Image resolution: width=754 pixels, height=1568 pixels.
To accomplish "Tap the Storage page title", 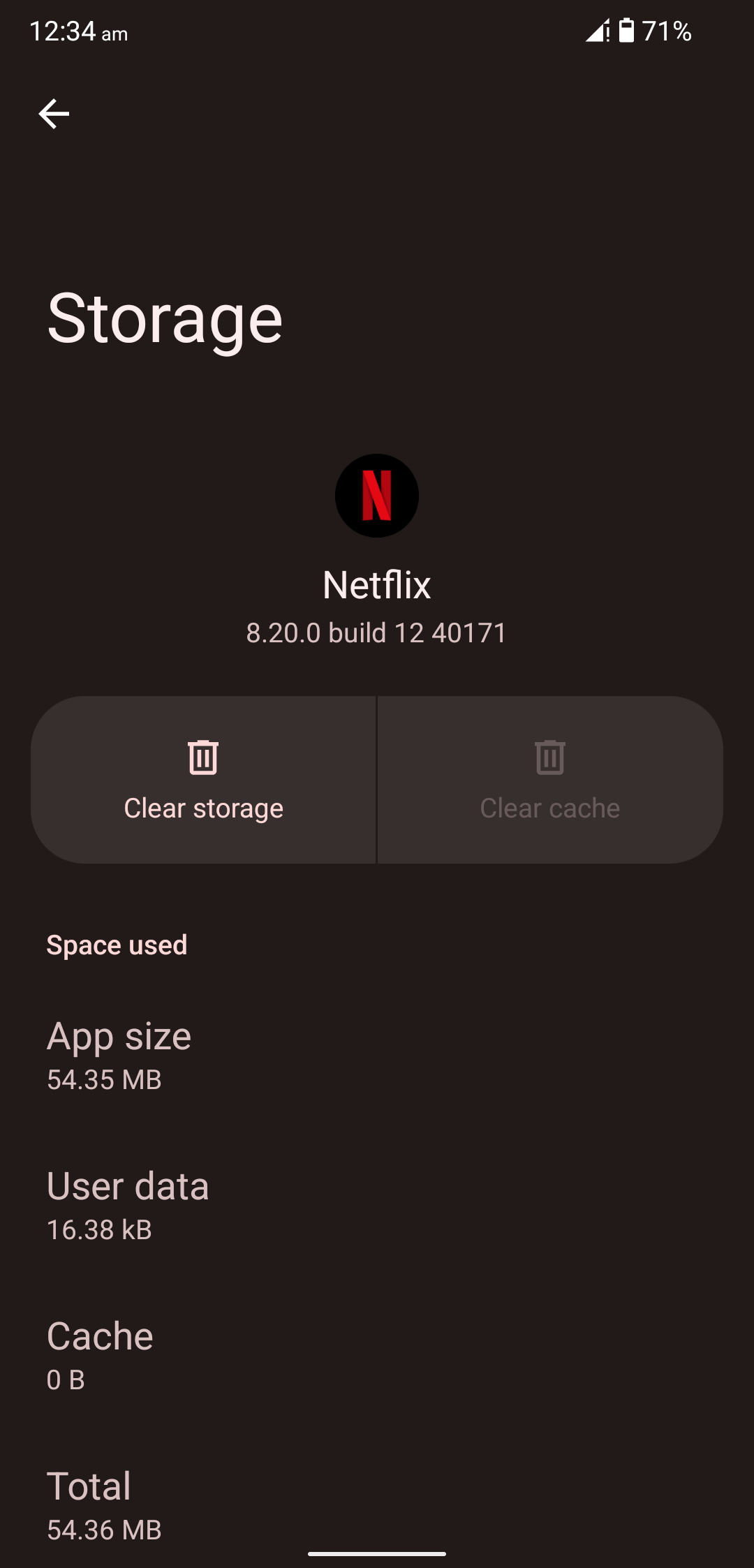I will click(164, 318).
